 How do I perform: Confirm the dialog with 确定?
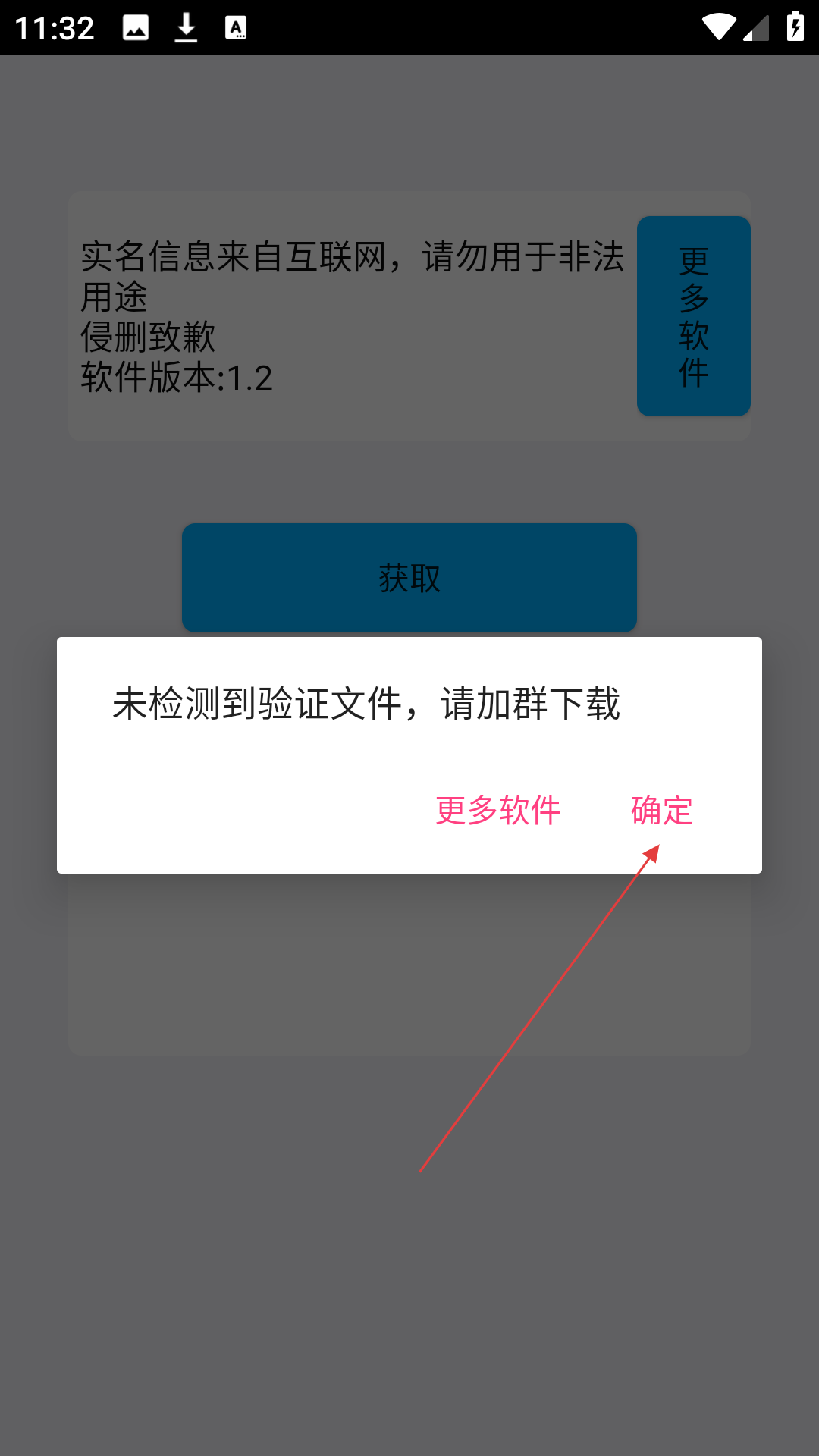[662, 811]
